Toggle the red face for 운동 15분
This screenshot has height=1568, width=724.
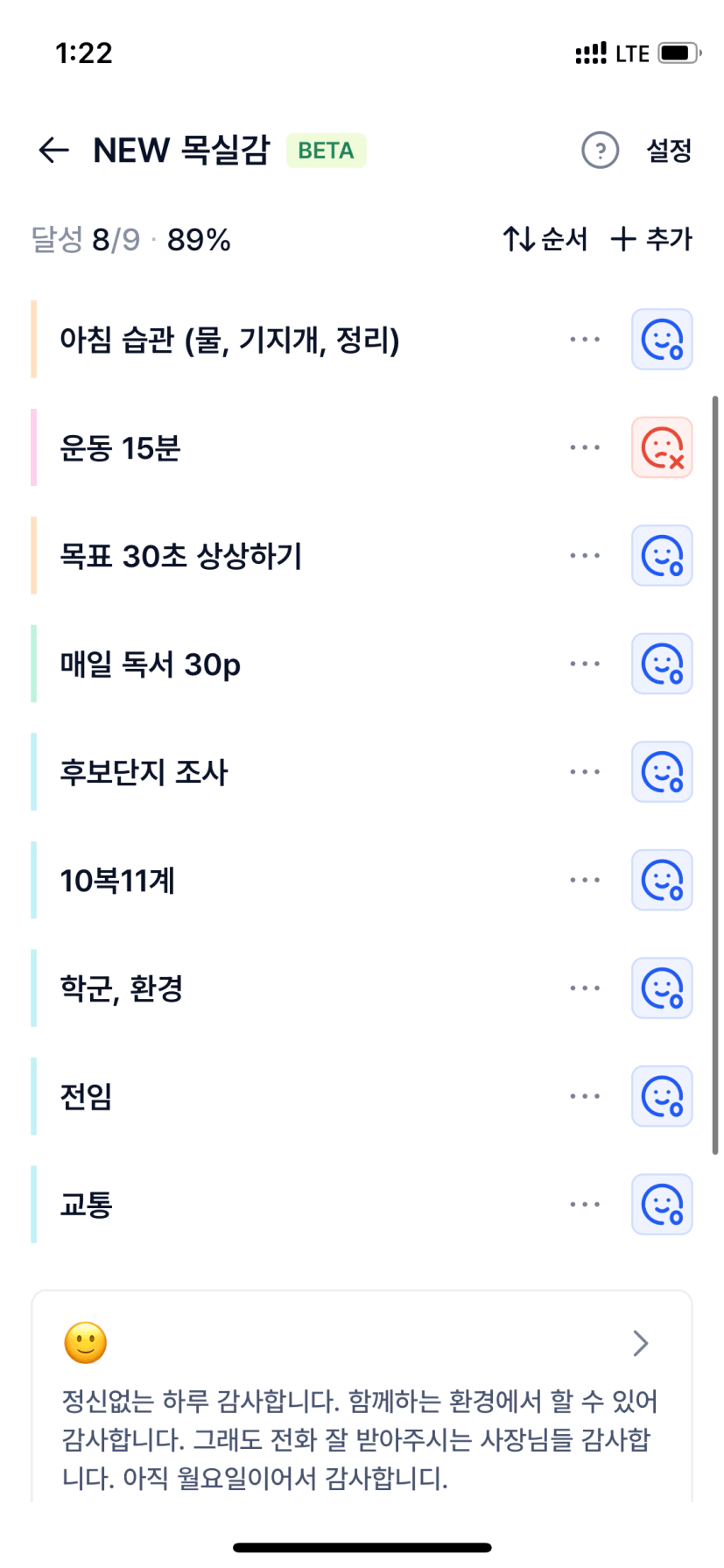(x=662, y=447)
